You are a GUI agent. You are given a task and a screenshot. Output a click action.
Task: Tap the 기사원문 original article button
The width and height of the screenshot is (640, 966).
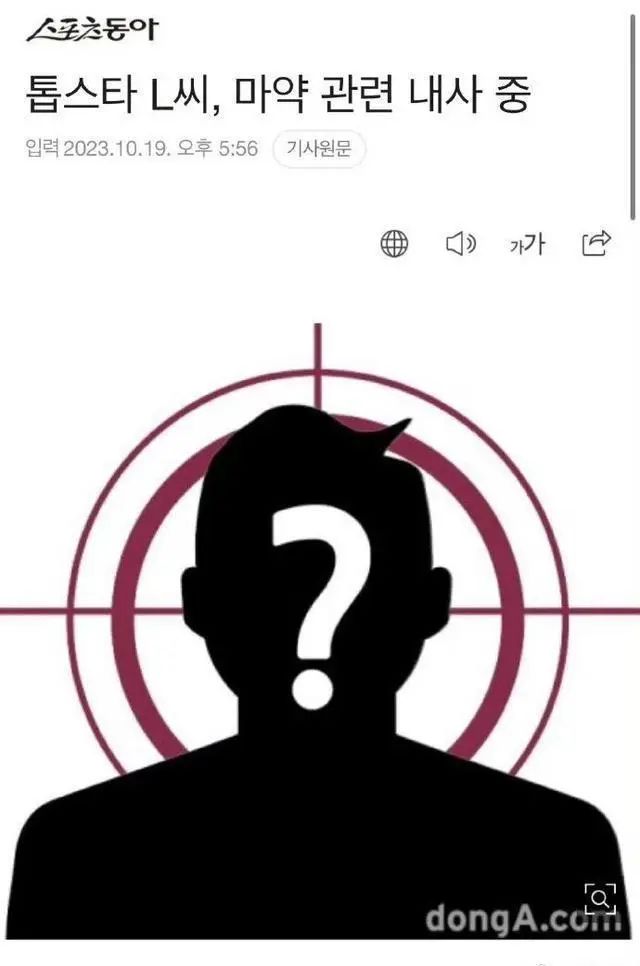tap(319, 150)
